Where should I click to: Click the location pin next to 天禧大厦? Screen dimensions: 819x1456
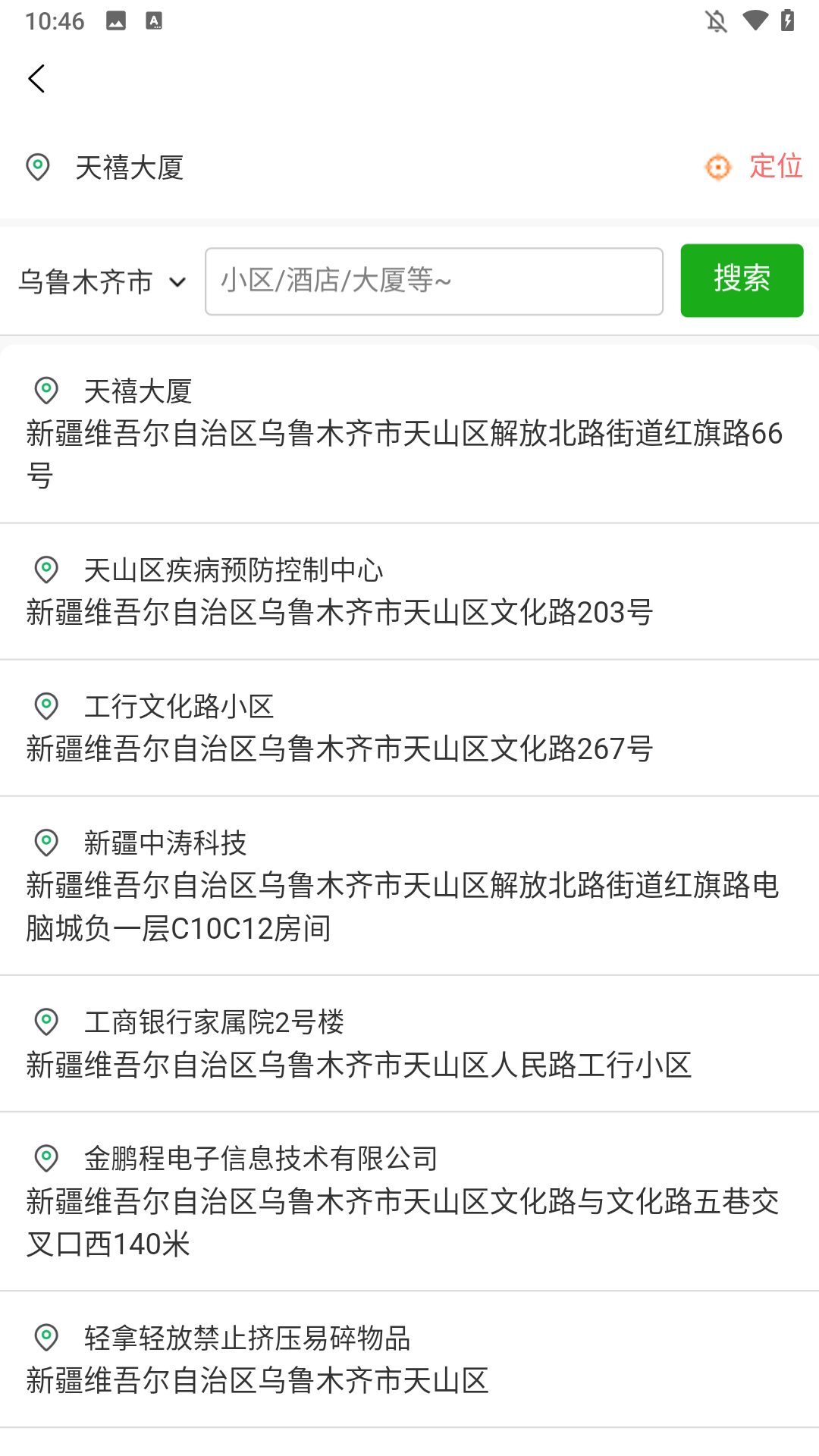pos(38,166)
